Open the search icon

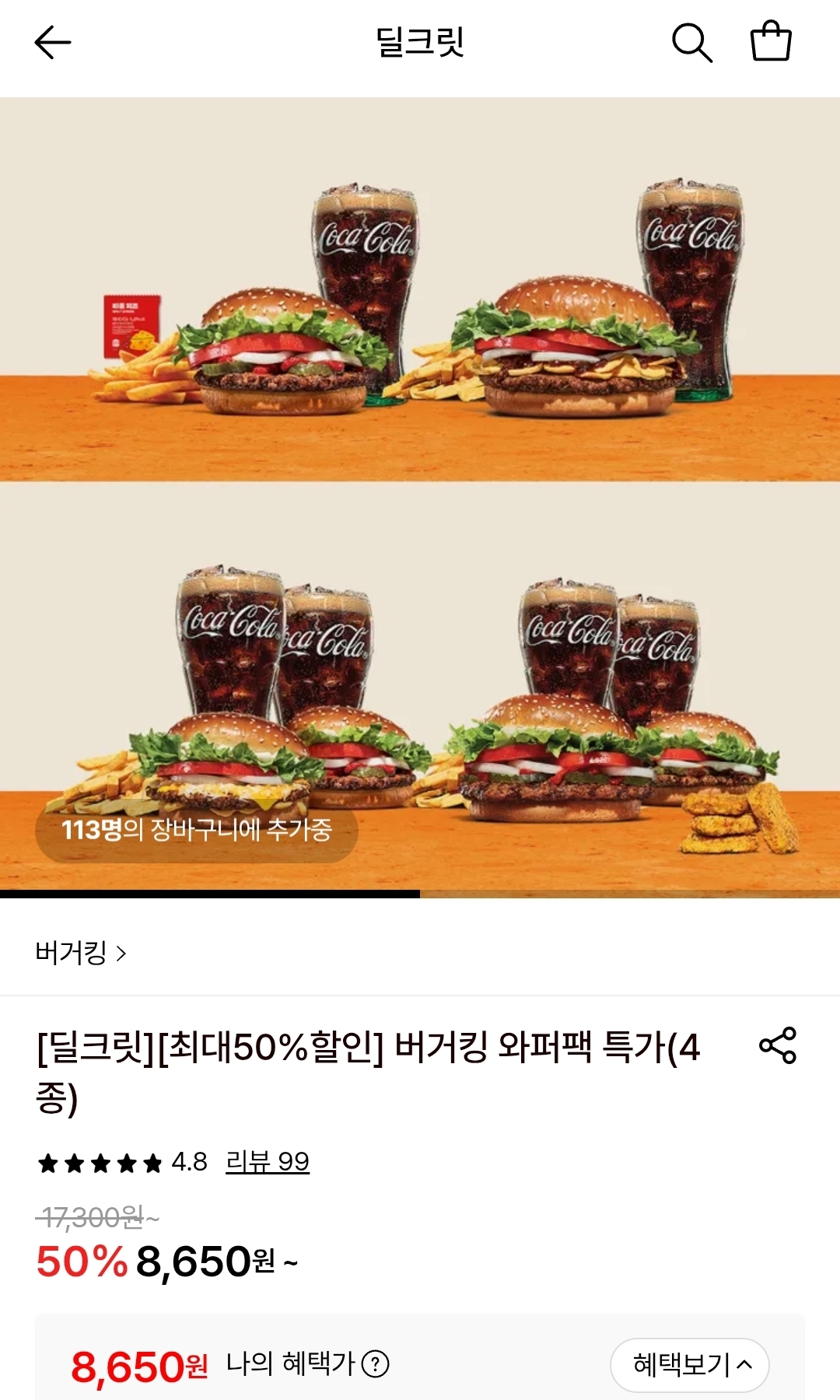point(691,42)
